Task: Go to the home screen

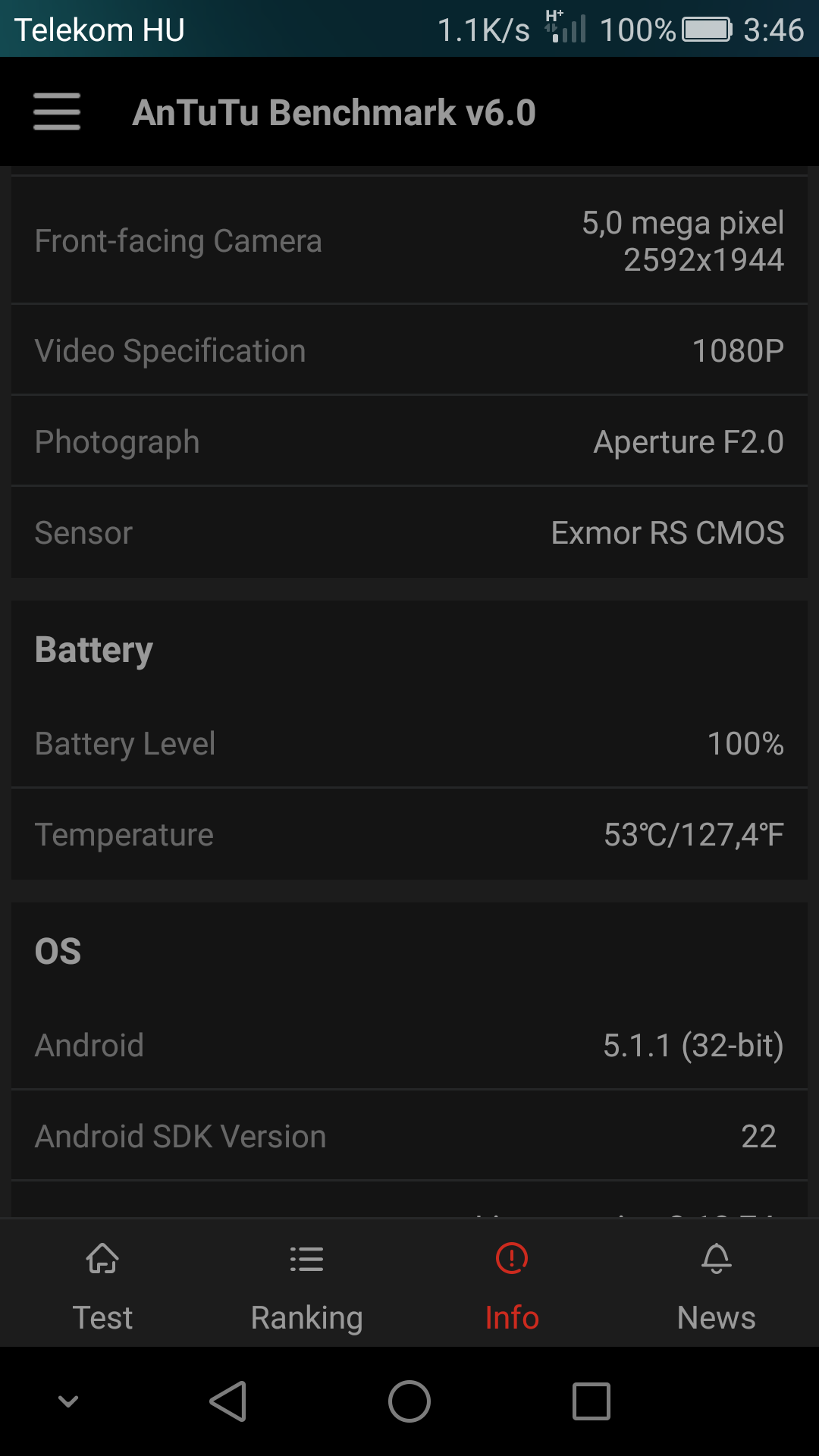Action: coord(409,1401)
